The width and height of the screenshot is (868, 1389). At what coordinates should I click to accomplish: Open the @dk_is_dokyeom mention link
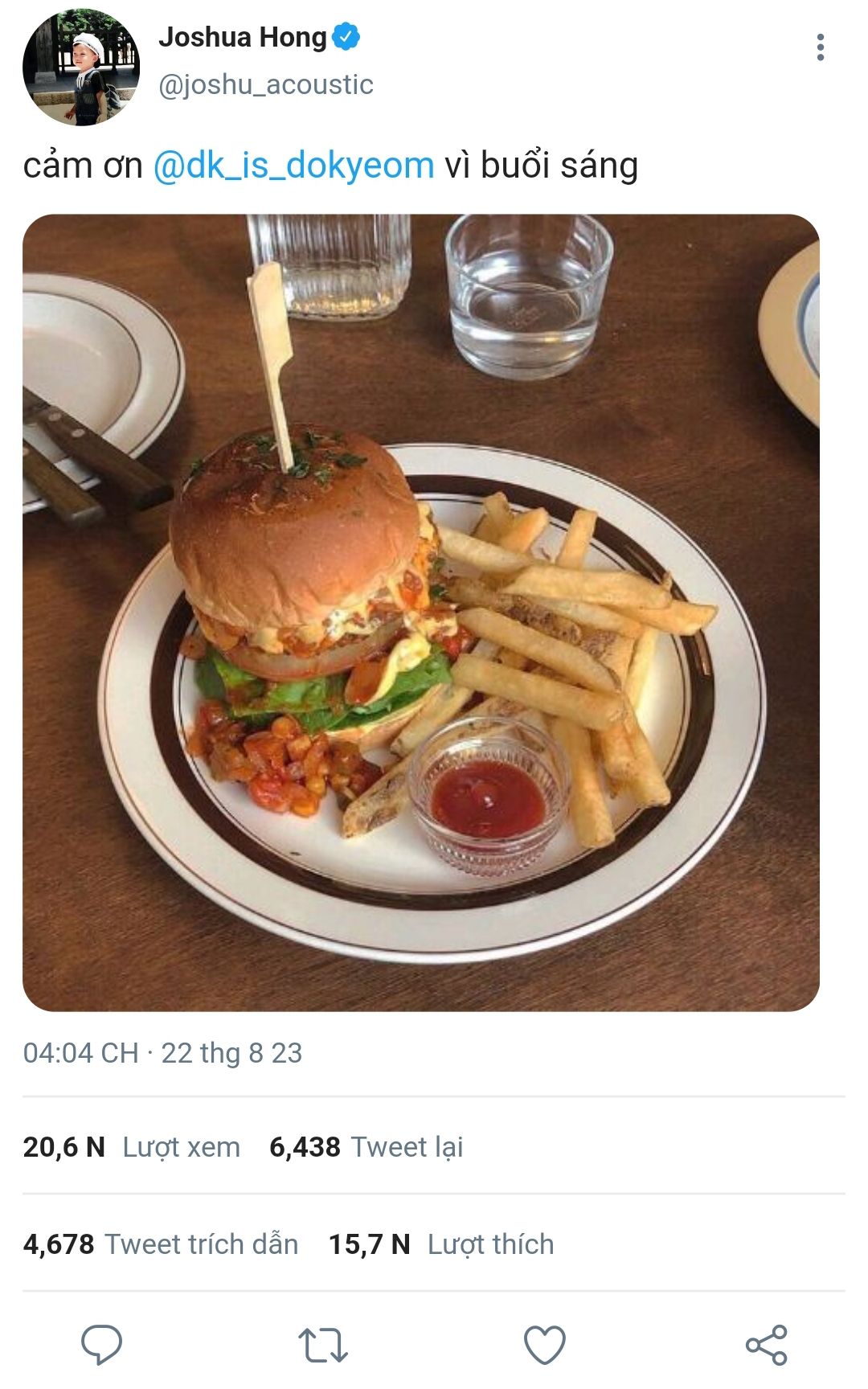[x=293, y=166]
